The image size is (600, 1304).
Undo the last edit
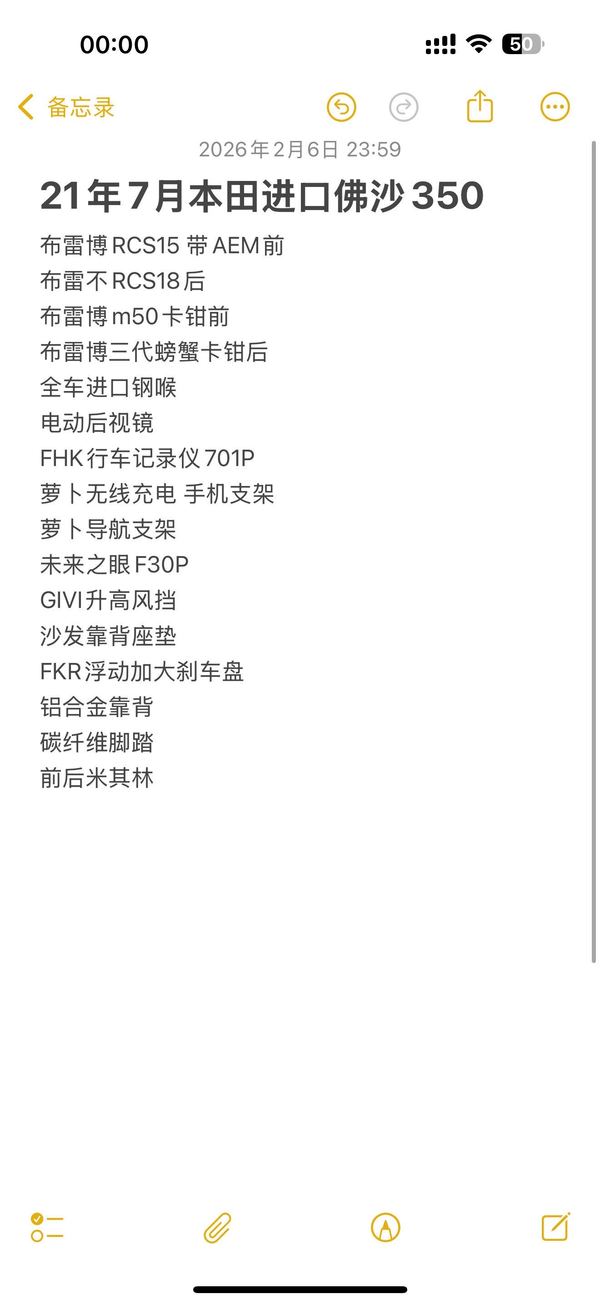pos(341,107)
